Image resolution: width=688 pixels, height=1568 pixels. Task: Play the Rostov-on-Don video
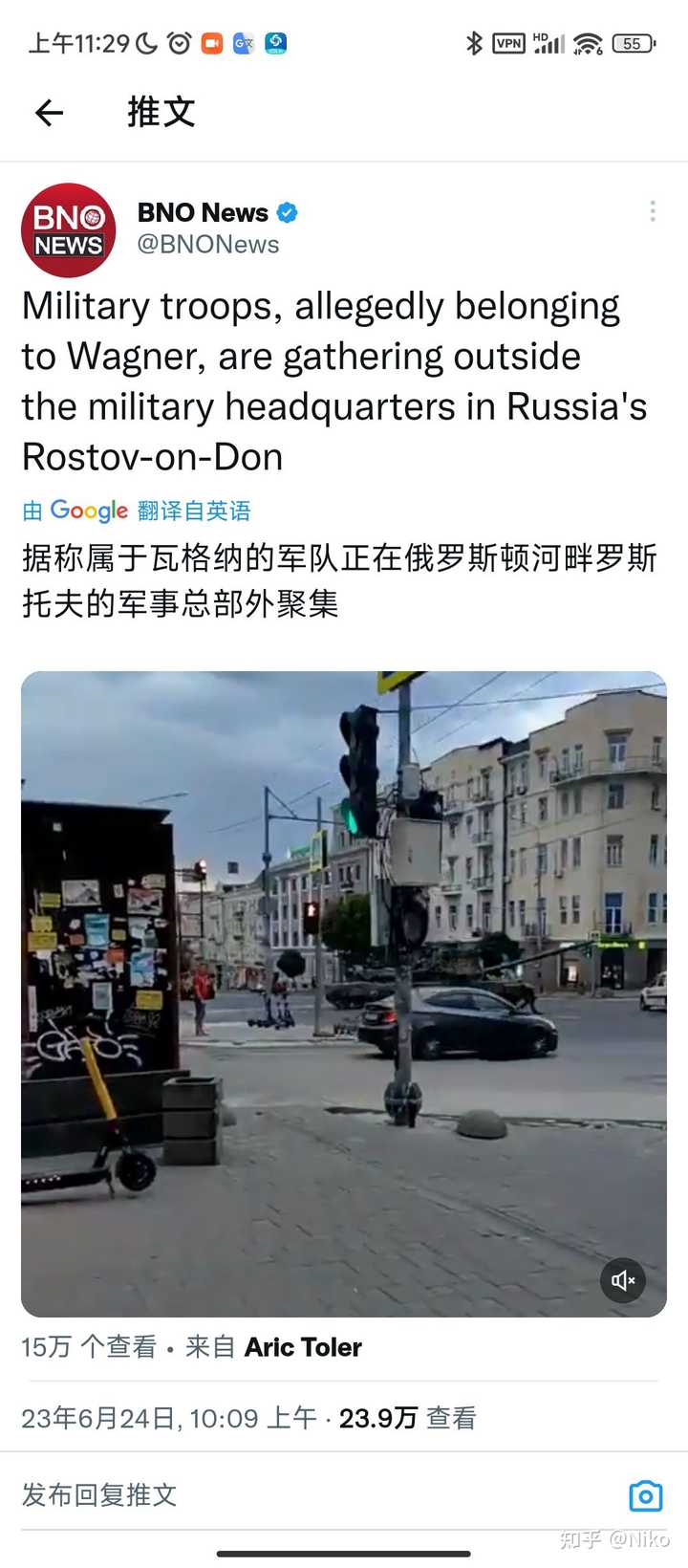tap(344, 994)
